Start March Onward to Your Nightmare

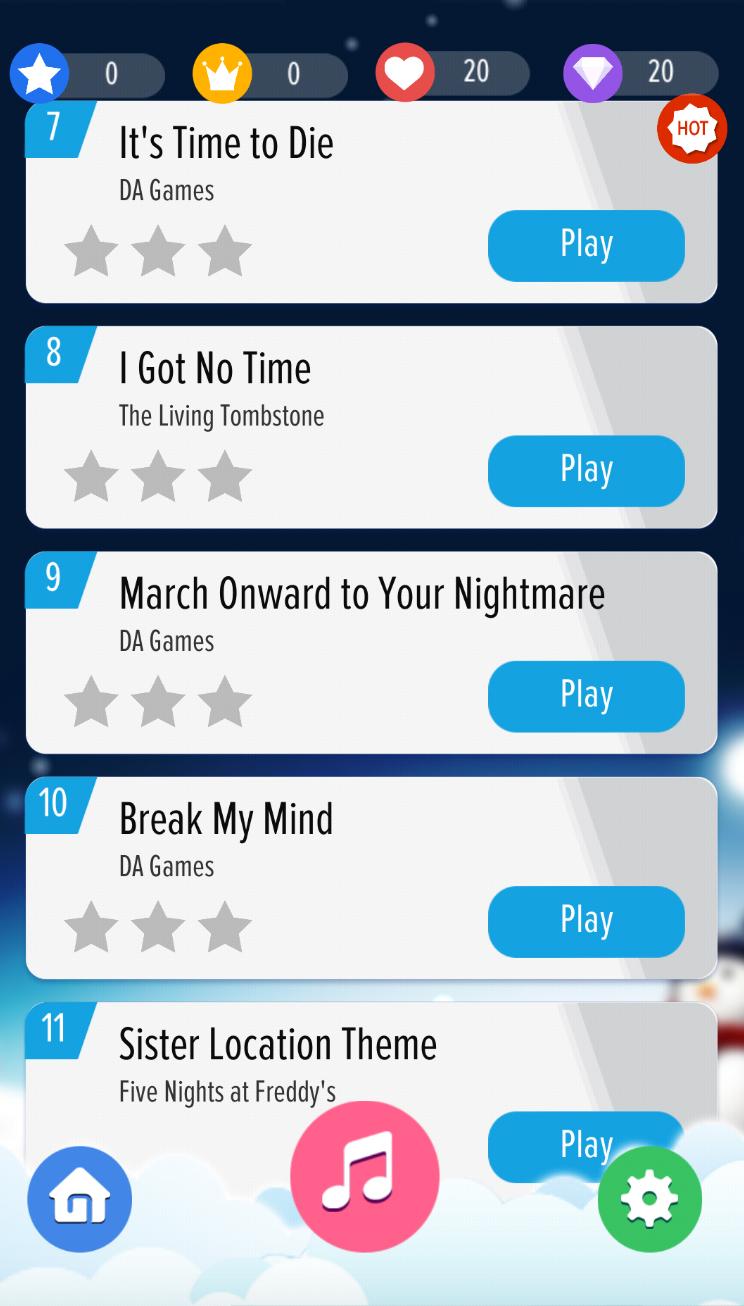(586, 696)
